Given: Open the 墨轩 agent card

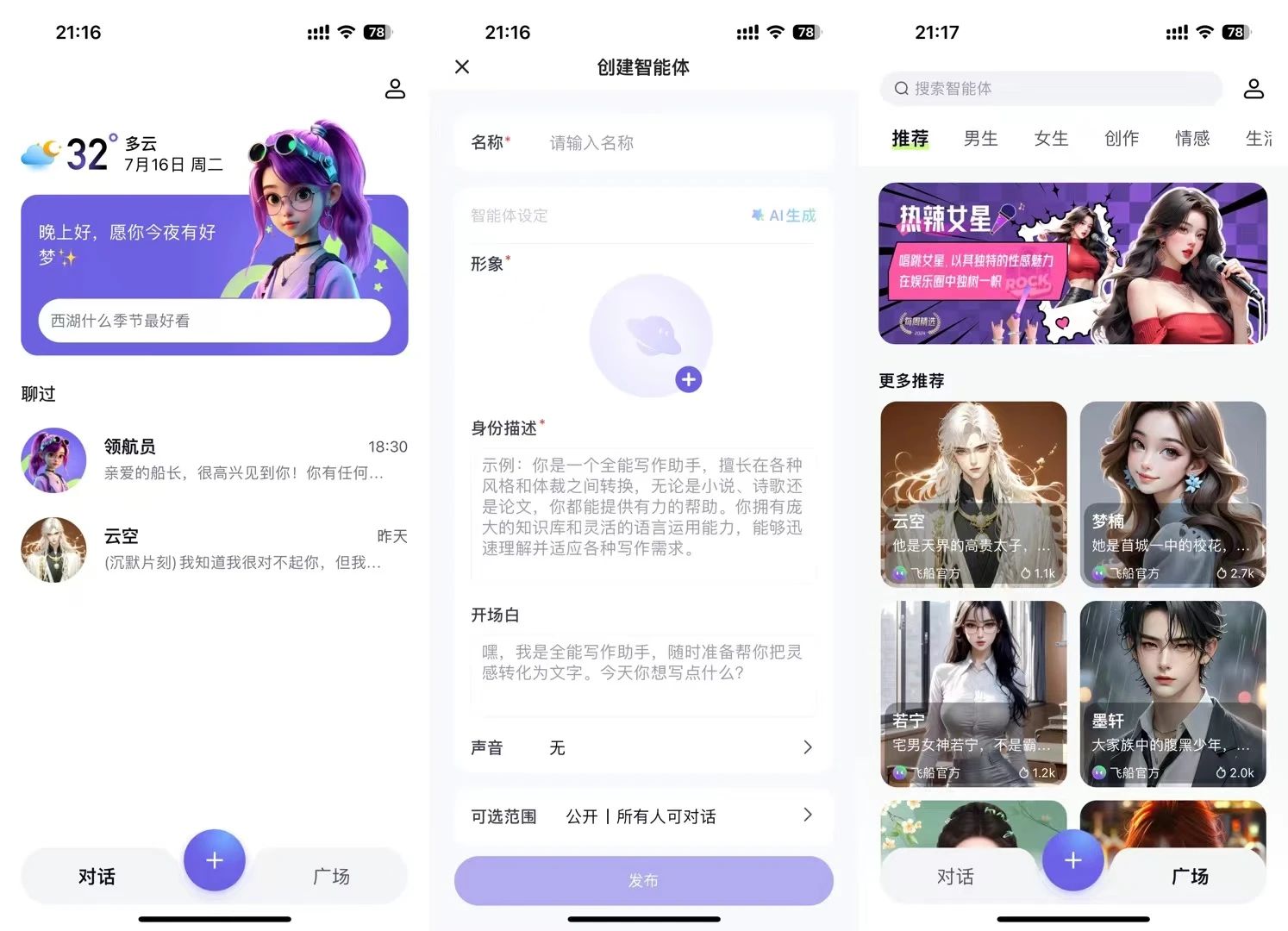Looking at the screenshot, I should 1172,693.
